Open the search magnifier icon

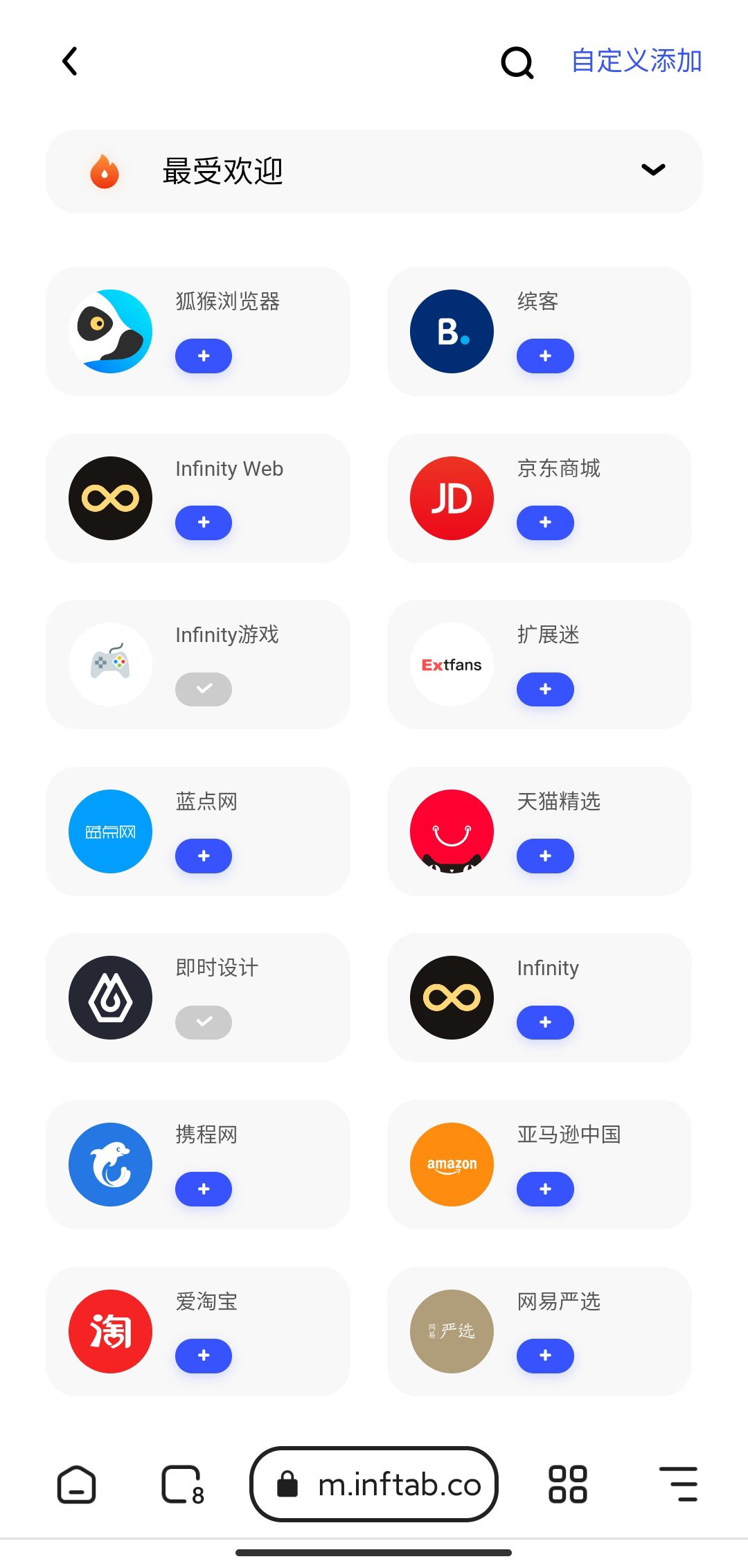click(517, 62)
